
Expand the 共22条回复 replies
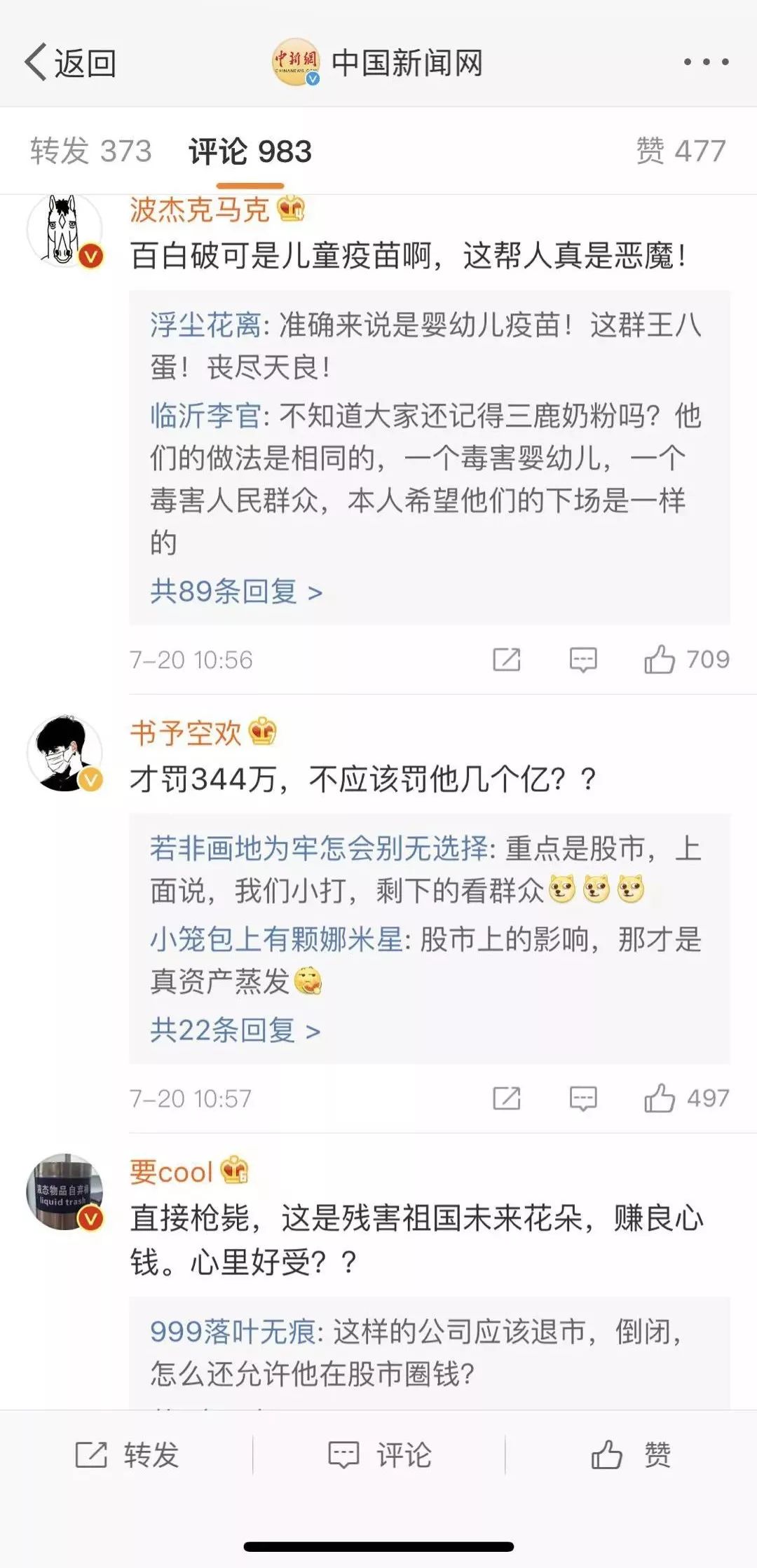[235, 1030]
